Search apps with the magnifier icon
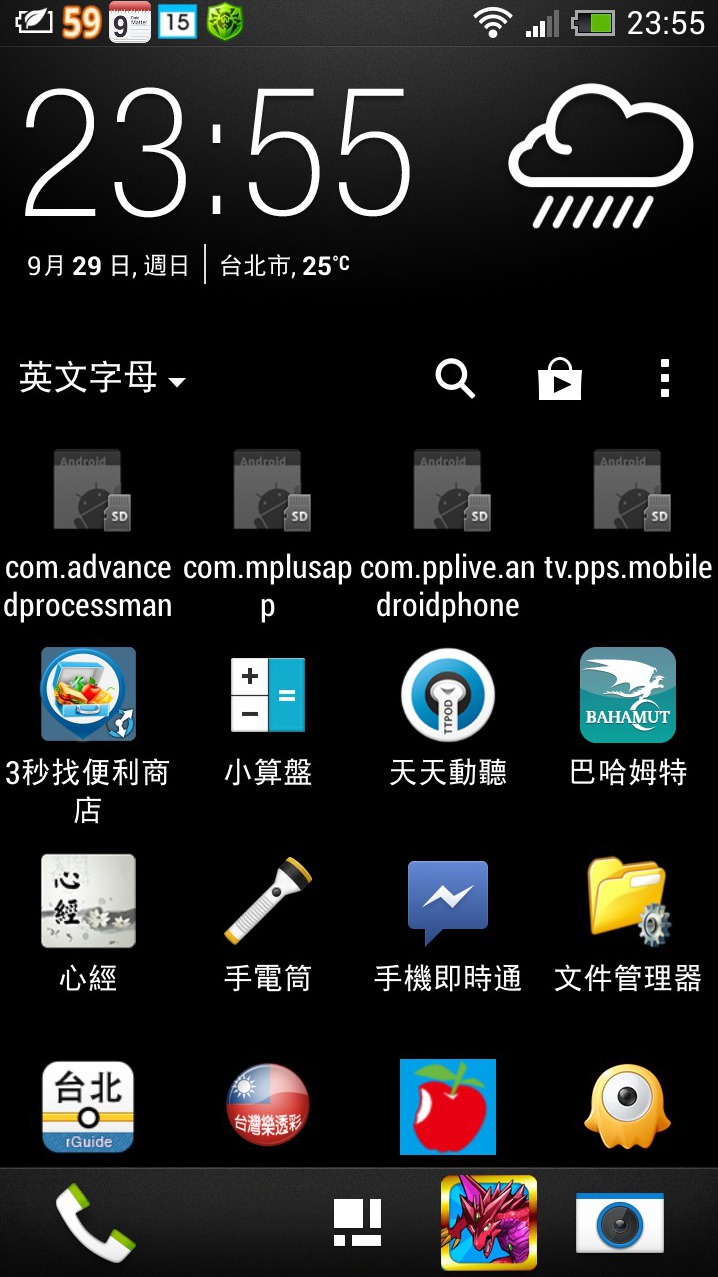 (455, 379)
